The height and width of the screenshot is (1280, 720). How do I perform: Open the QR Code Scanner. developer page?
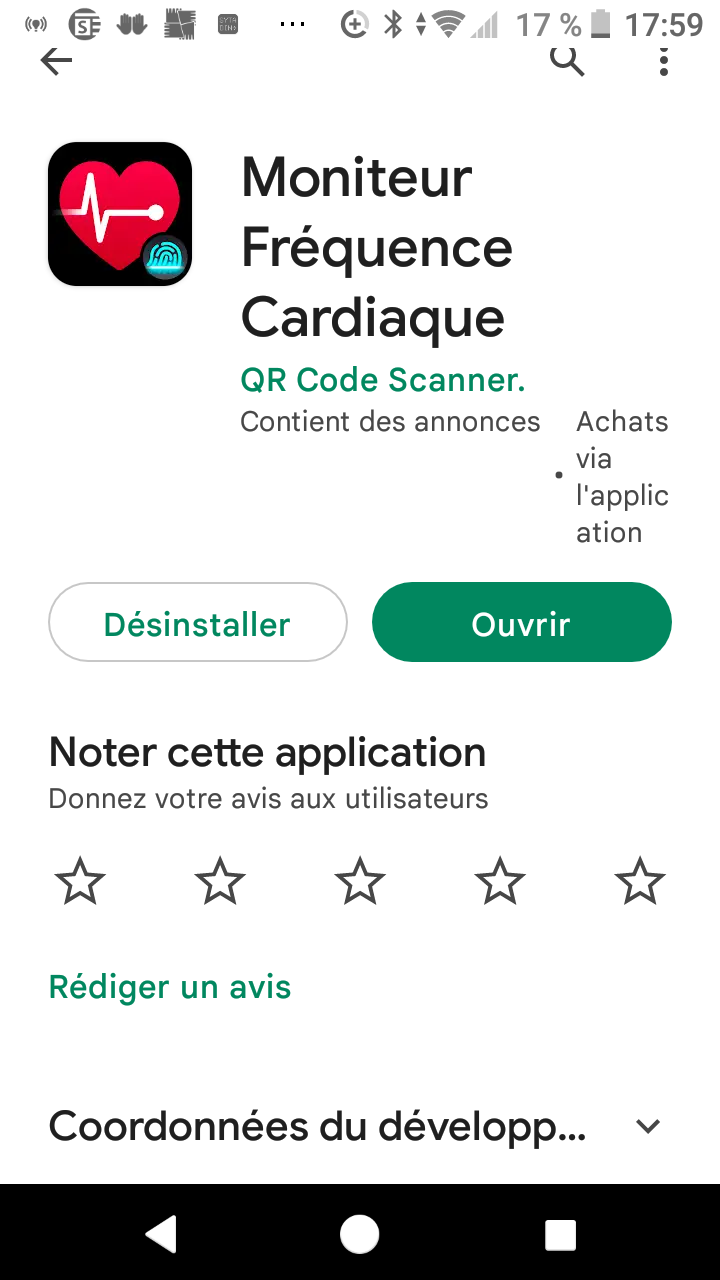383,380
